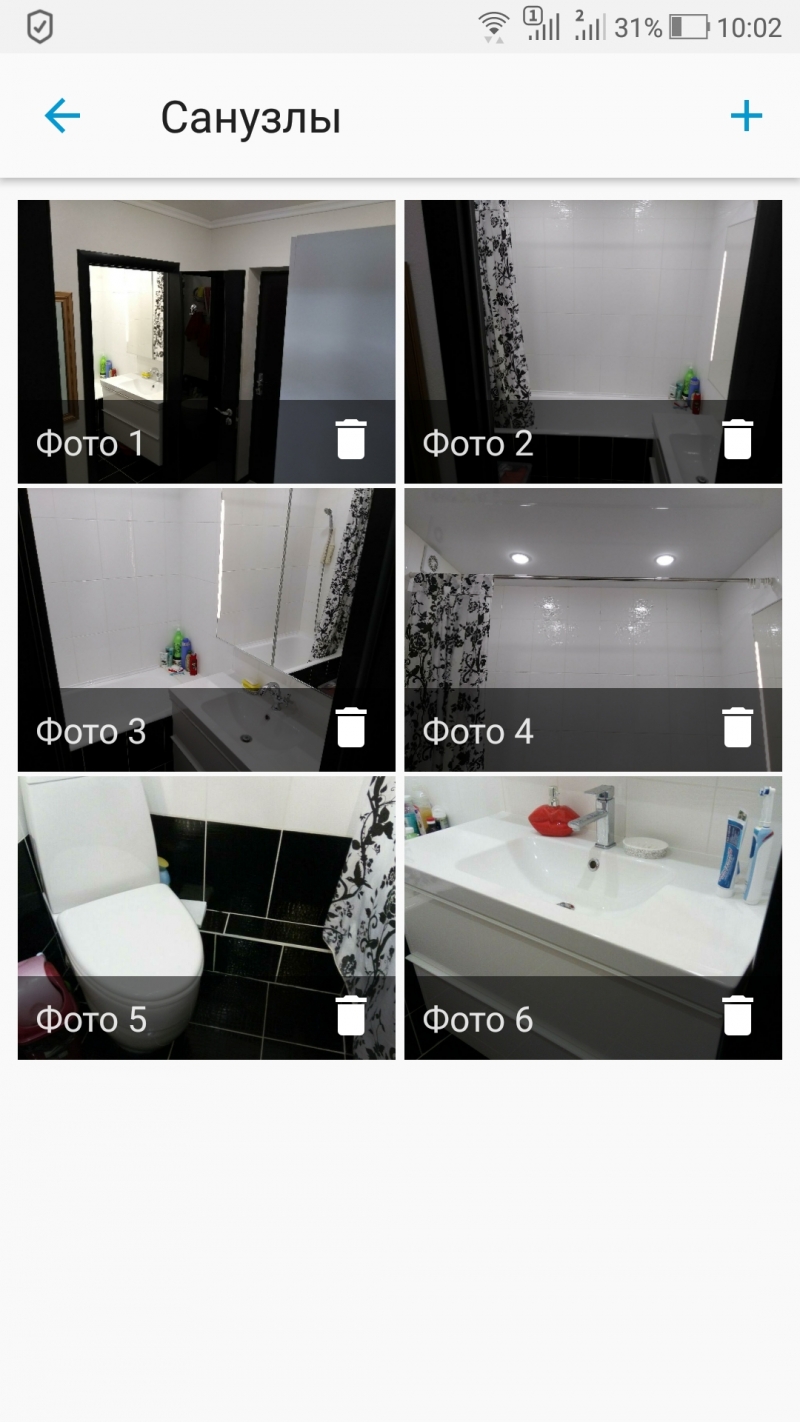Add a new photo with plus icon
The width and height of the screenshot is (800, 1422).
point(746,117)
